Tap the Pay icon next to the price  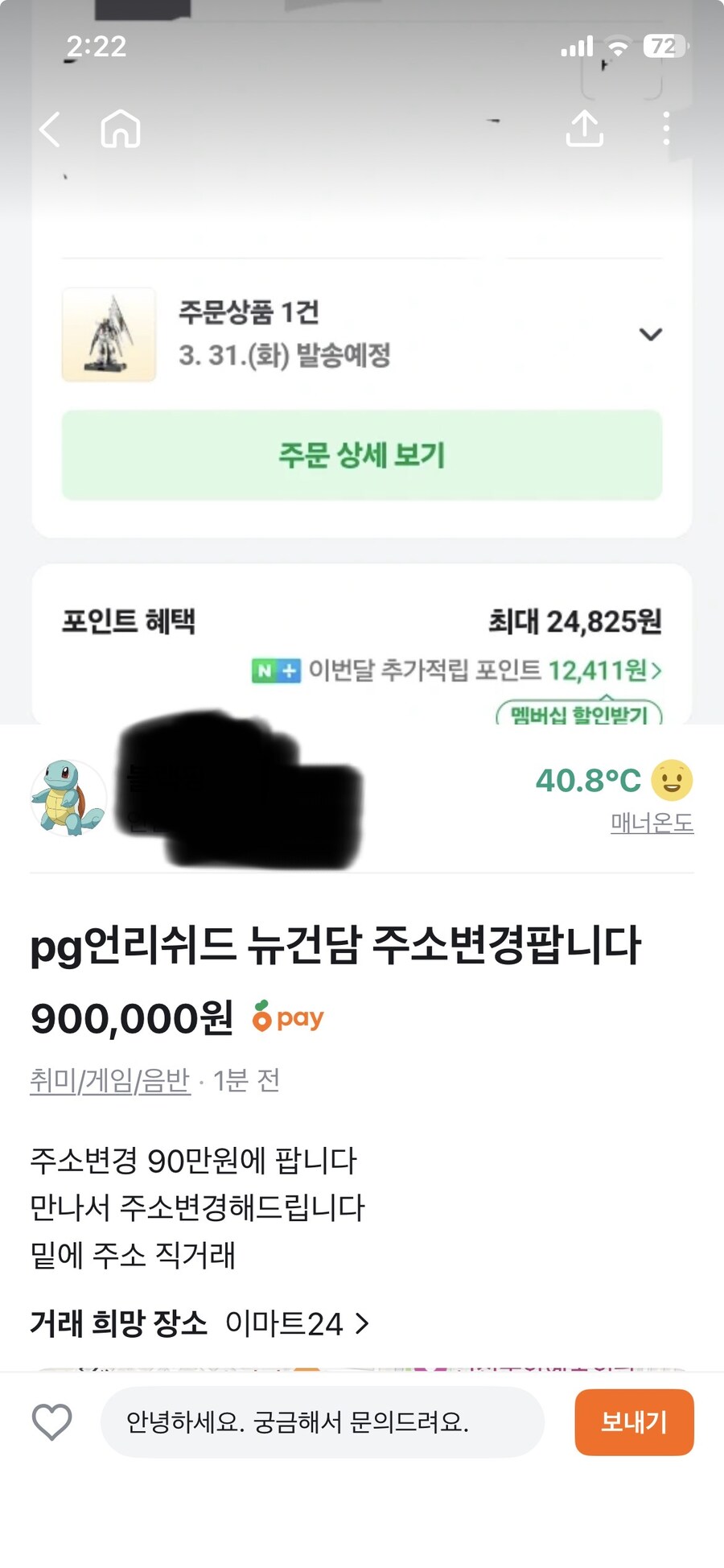[286, 1017]
